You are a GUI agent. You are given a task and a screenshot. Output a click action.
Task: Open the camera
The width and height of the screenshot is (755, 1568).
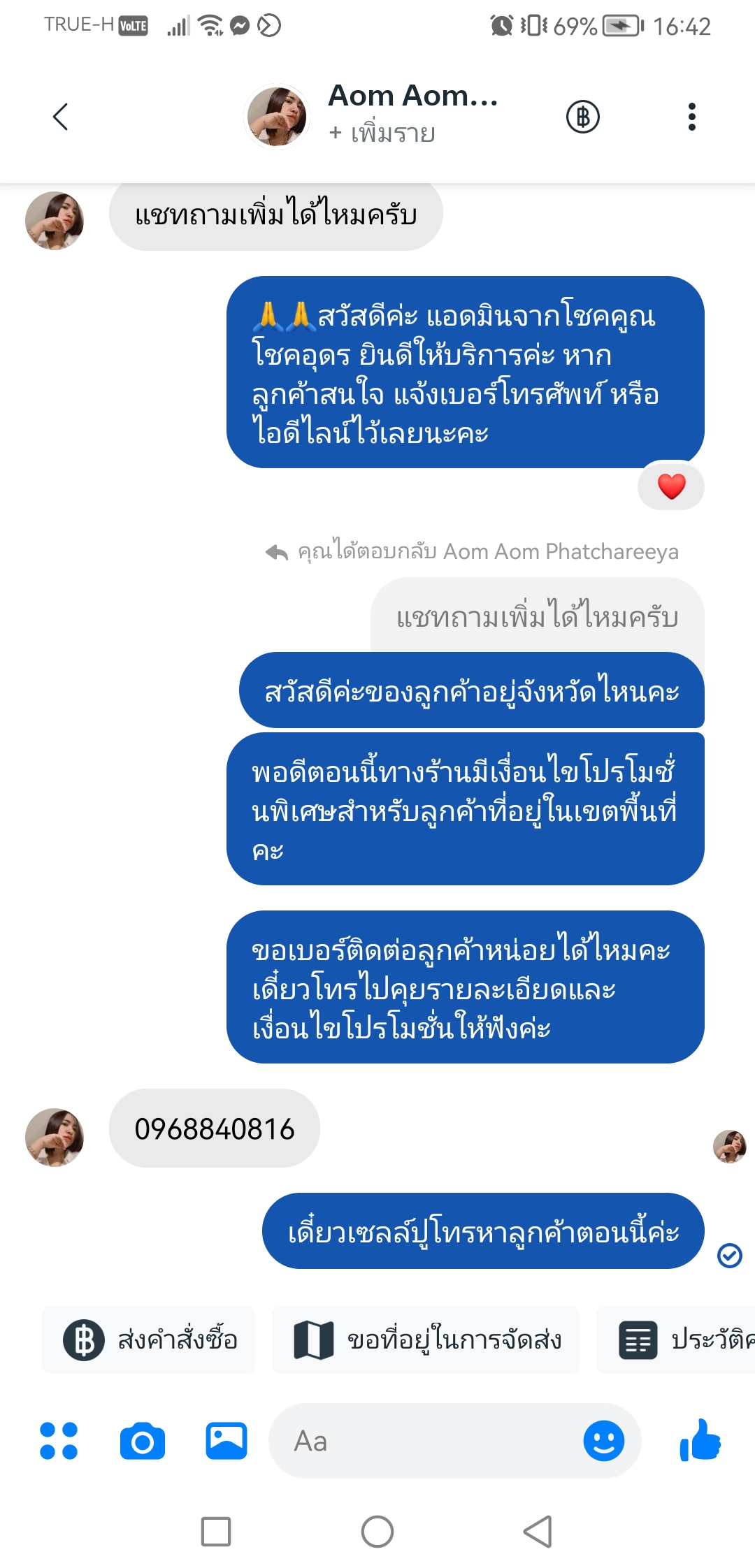pos(143,1441)
